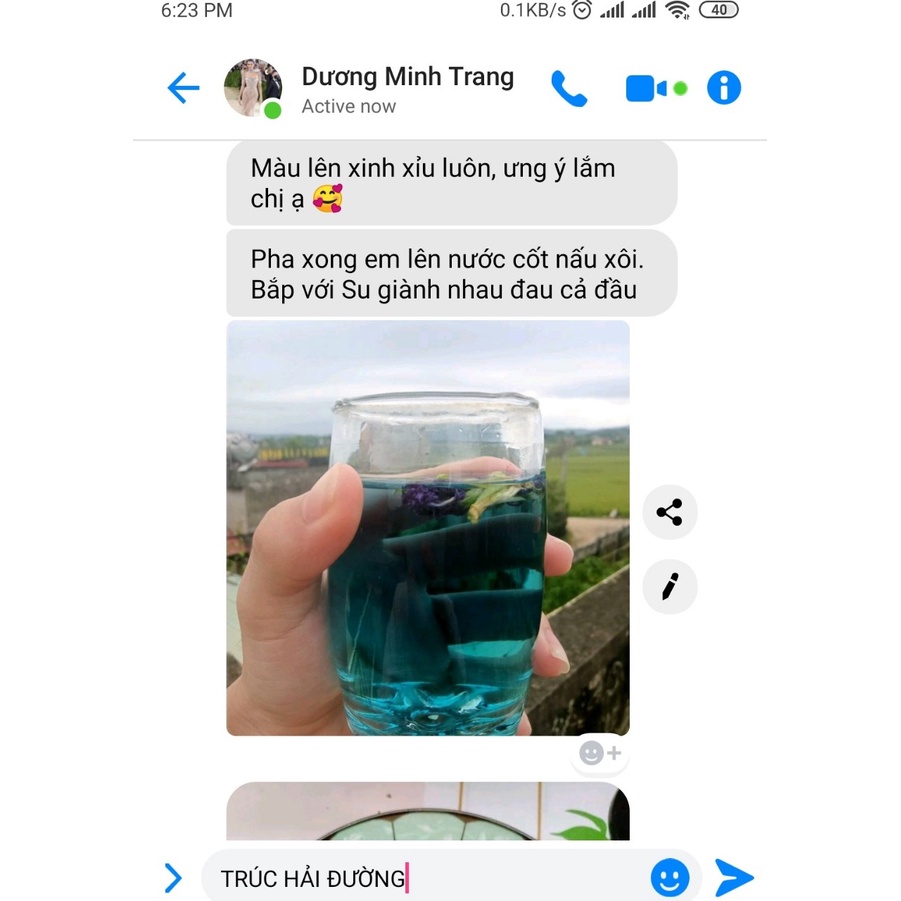Open Dương Minh Trang's profile picture
Image resolution: width=901 pixels, height=901 pixels.
[x=253, y=88]
